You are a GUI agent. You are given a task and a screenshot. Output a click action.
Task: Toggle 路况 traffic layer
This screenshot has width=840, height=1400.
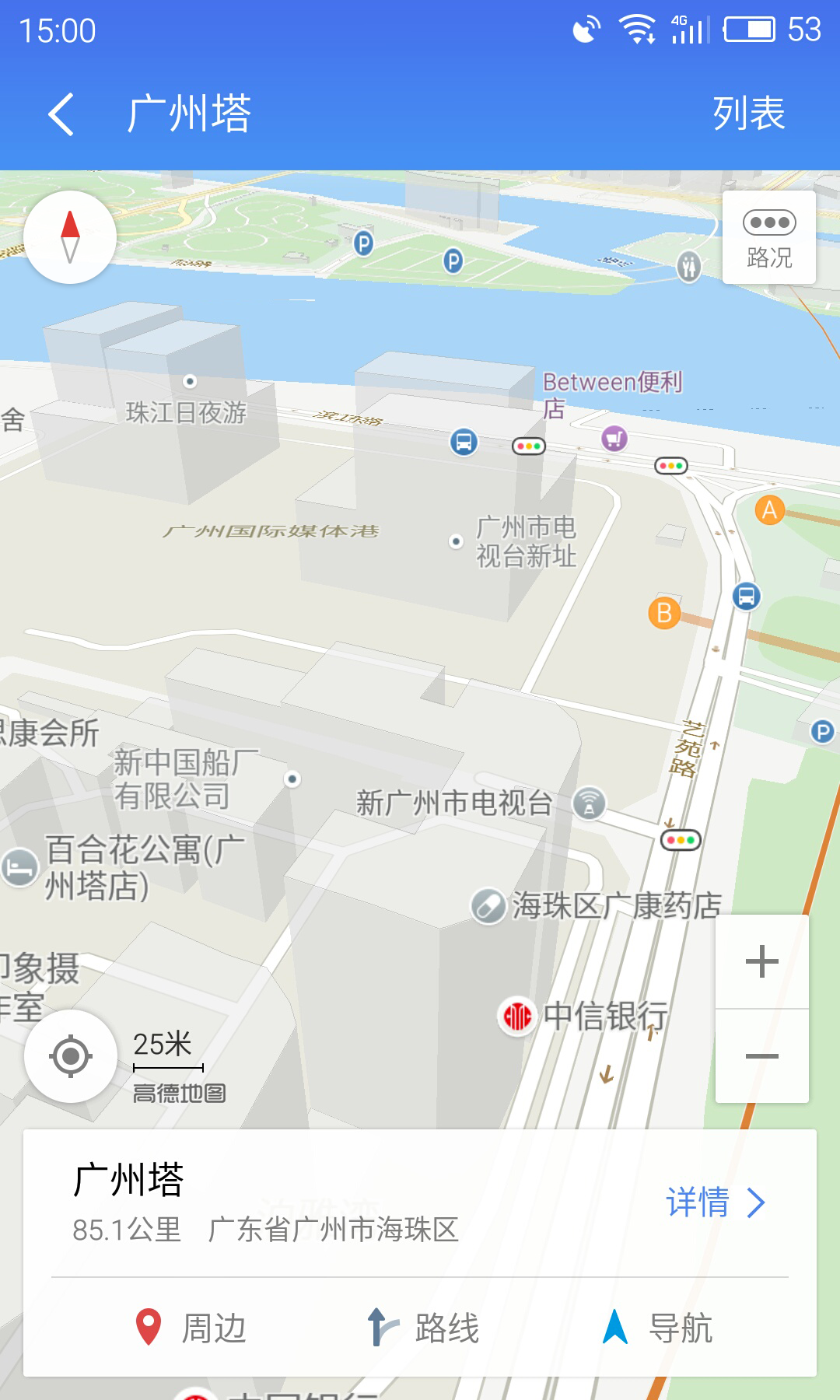pyautogui.click(x=768, y=237)
